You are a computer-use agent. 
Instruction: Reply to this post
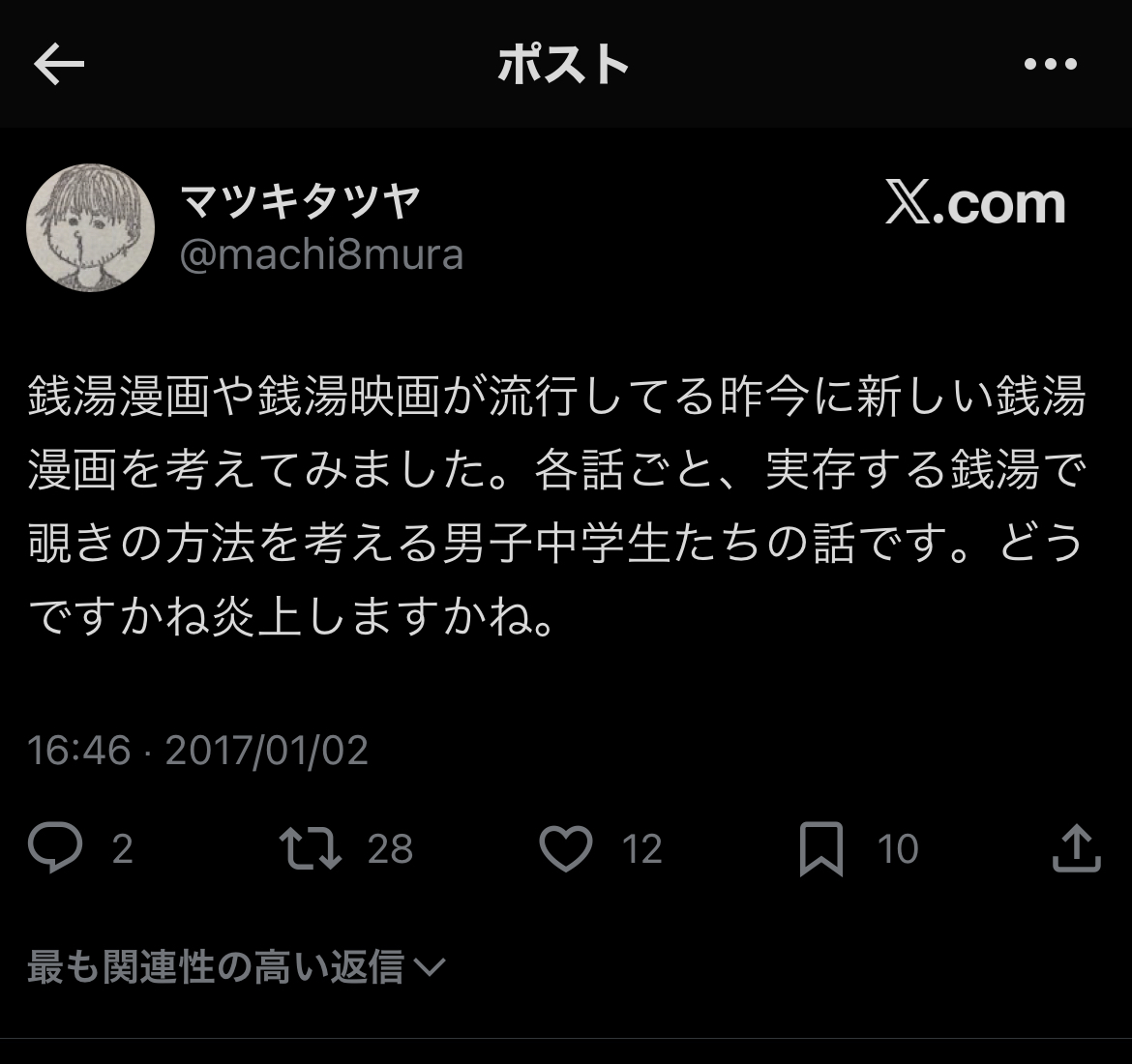55,848
